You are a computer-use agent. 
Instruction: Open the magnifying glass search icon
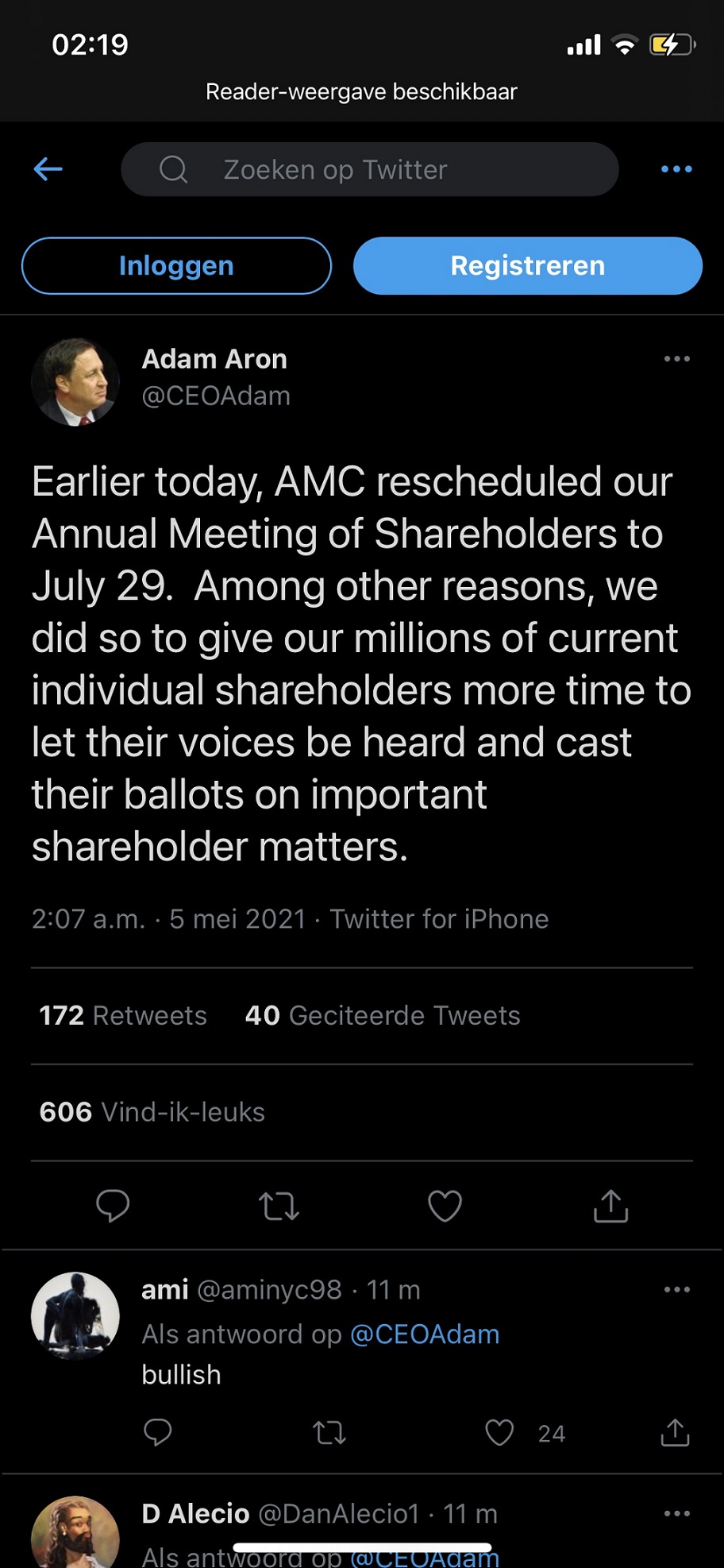(x=174, y=168)
